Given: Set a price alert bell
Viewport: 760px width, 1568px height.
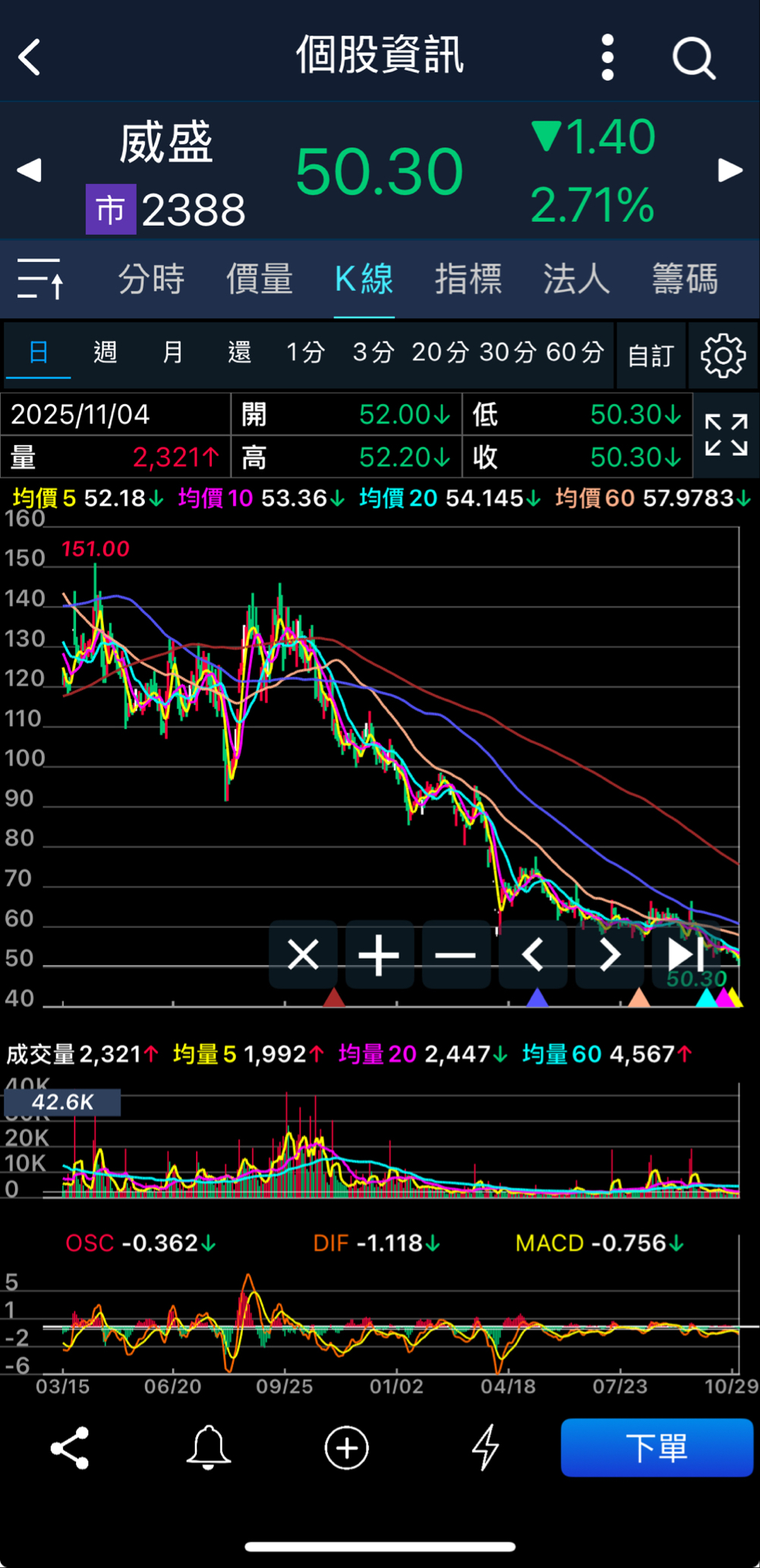Looking at the screenshot, I should [208, 1448].
